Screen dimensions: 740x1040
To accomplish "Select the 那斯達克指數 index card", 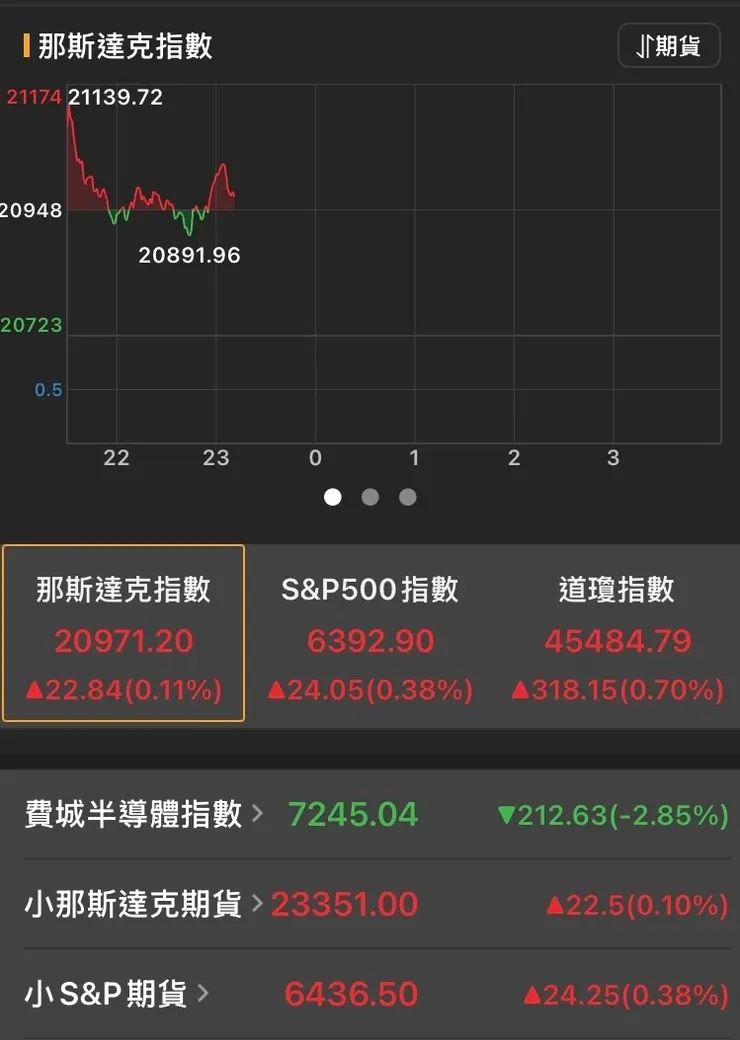I will pyautogui.click(x=123, y=634).
